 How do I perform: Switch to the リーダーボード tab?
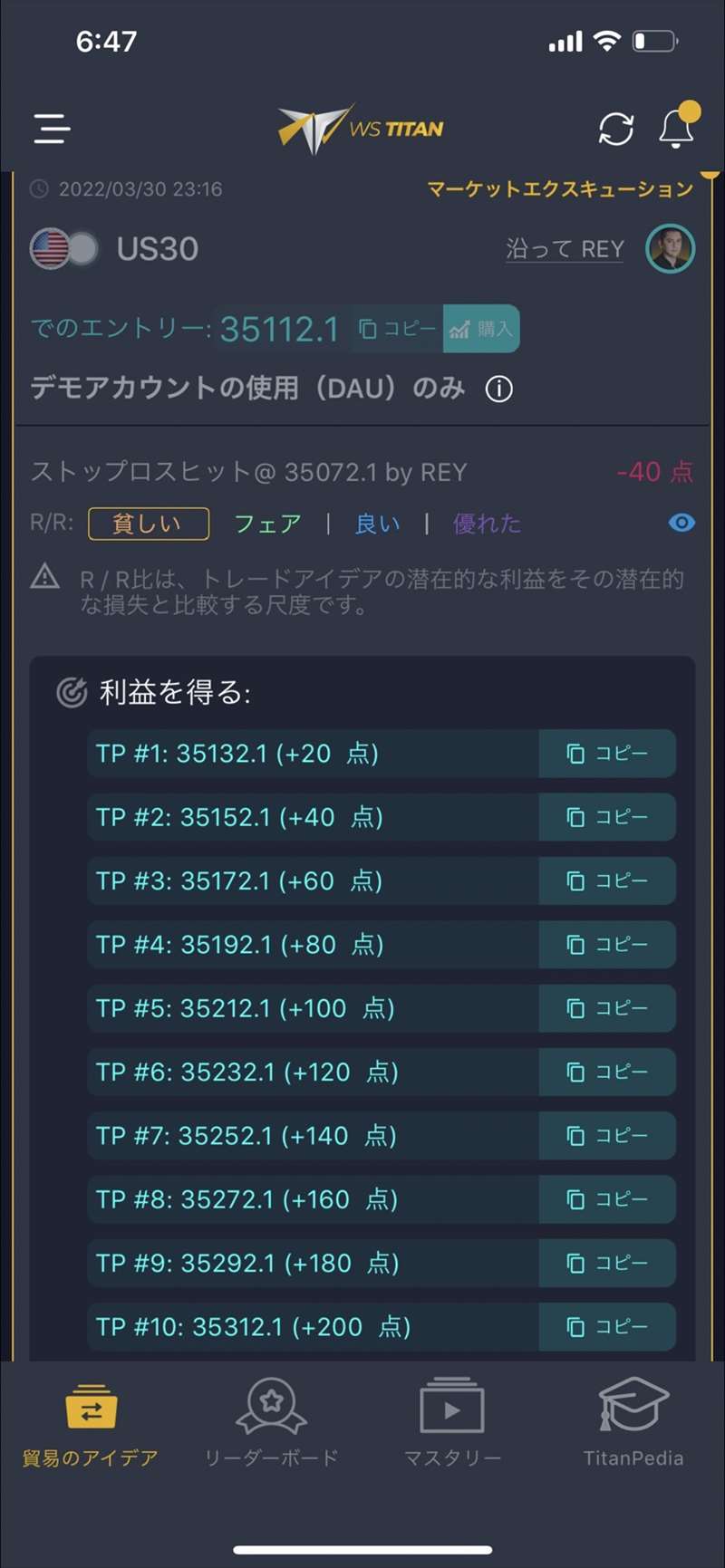click(x=271, y=1422)
